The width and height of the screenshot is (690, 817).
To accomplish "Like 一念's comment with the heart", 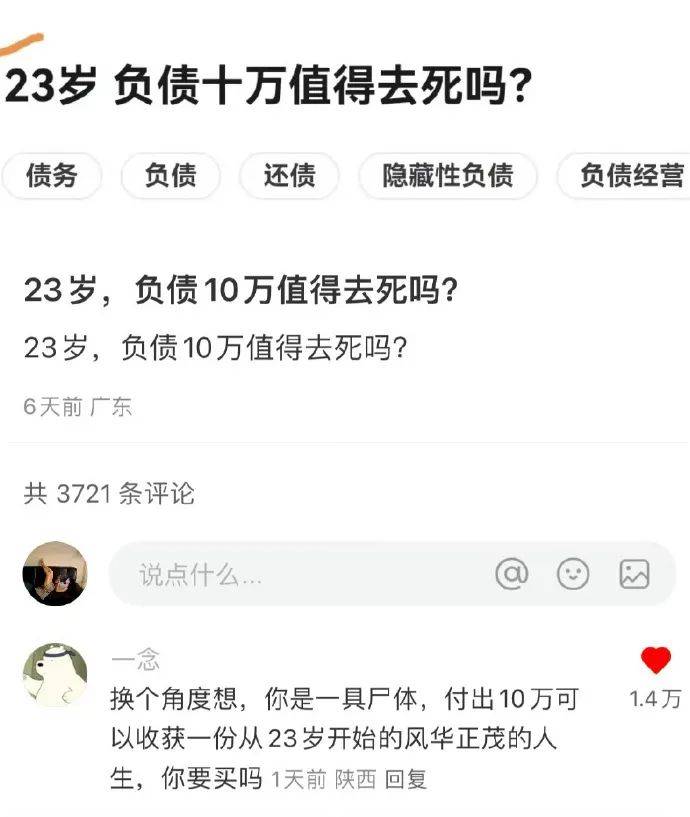I will coord(655,660).
